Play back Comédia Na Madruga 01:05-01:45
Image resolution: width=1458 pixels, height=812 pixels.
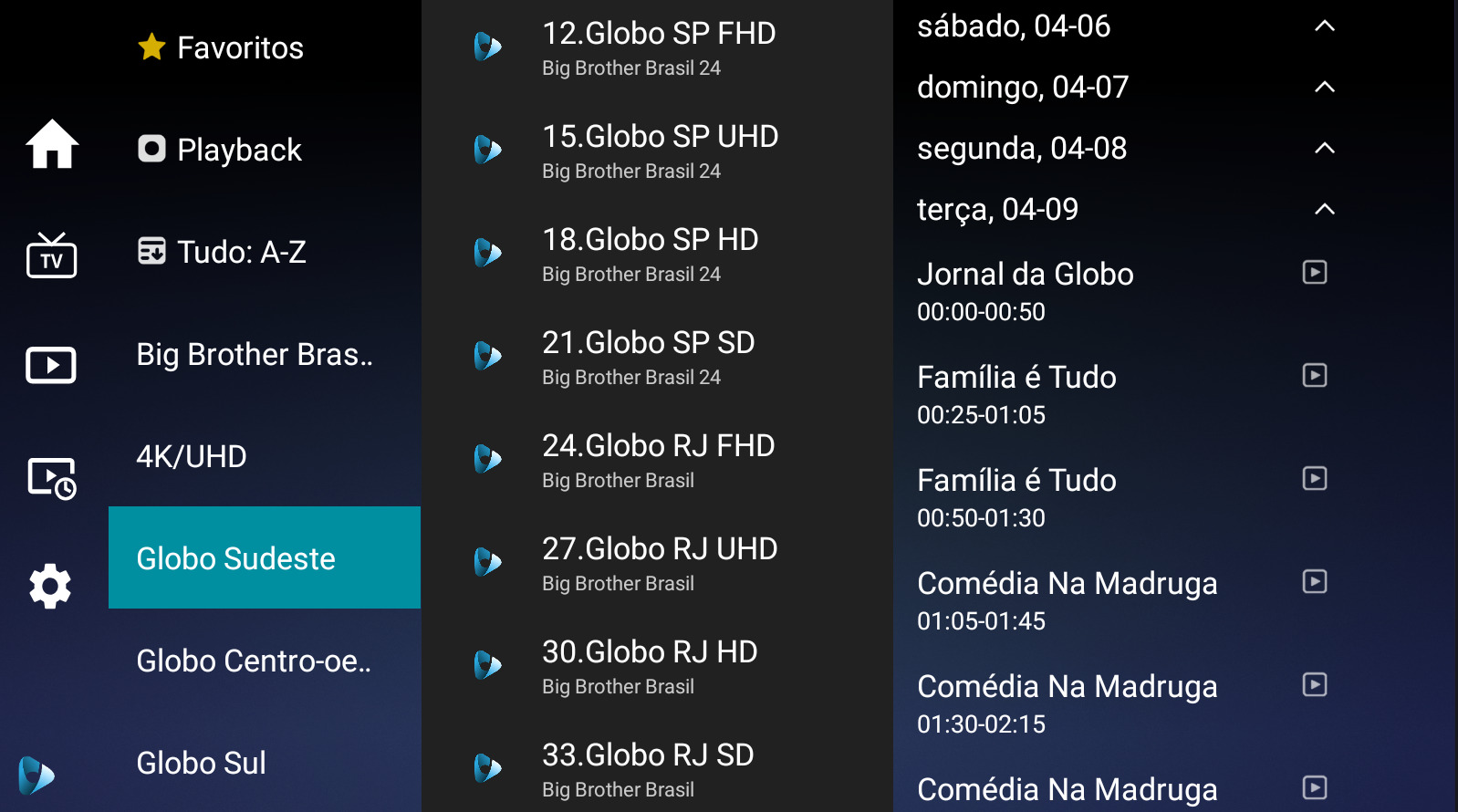coord(1315,581)
